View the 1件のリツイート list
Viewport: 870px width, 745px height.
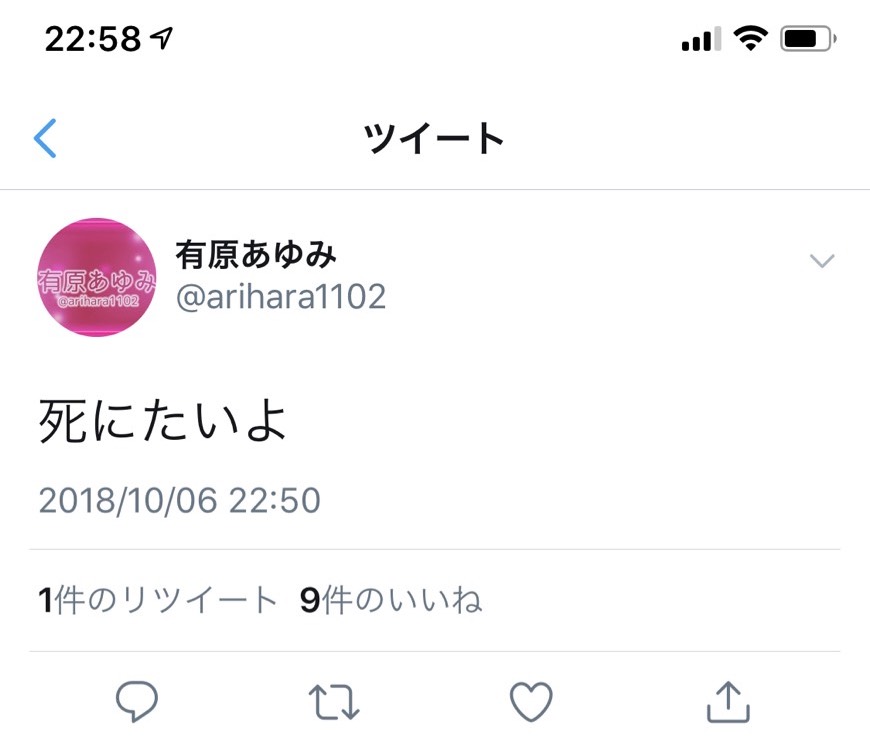[x=157, y=600]
